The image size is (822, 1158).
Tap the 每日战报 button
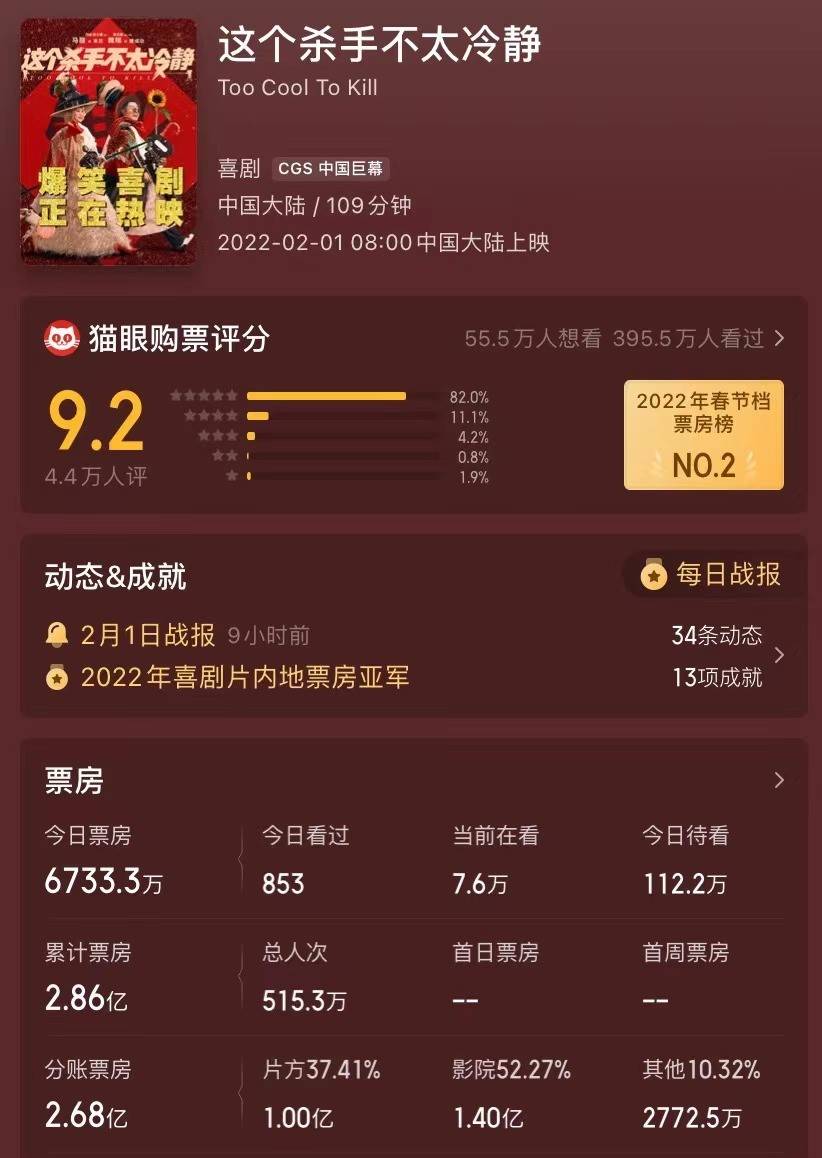(x=714, y=575)
